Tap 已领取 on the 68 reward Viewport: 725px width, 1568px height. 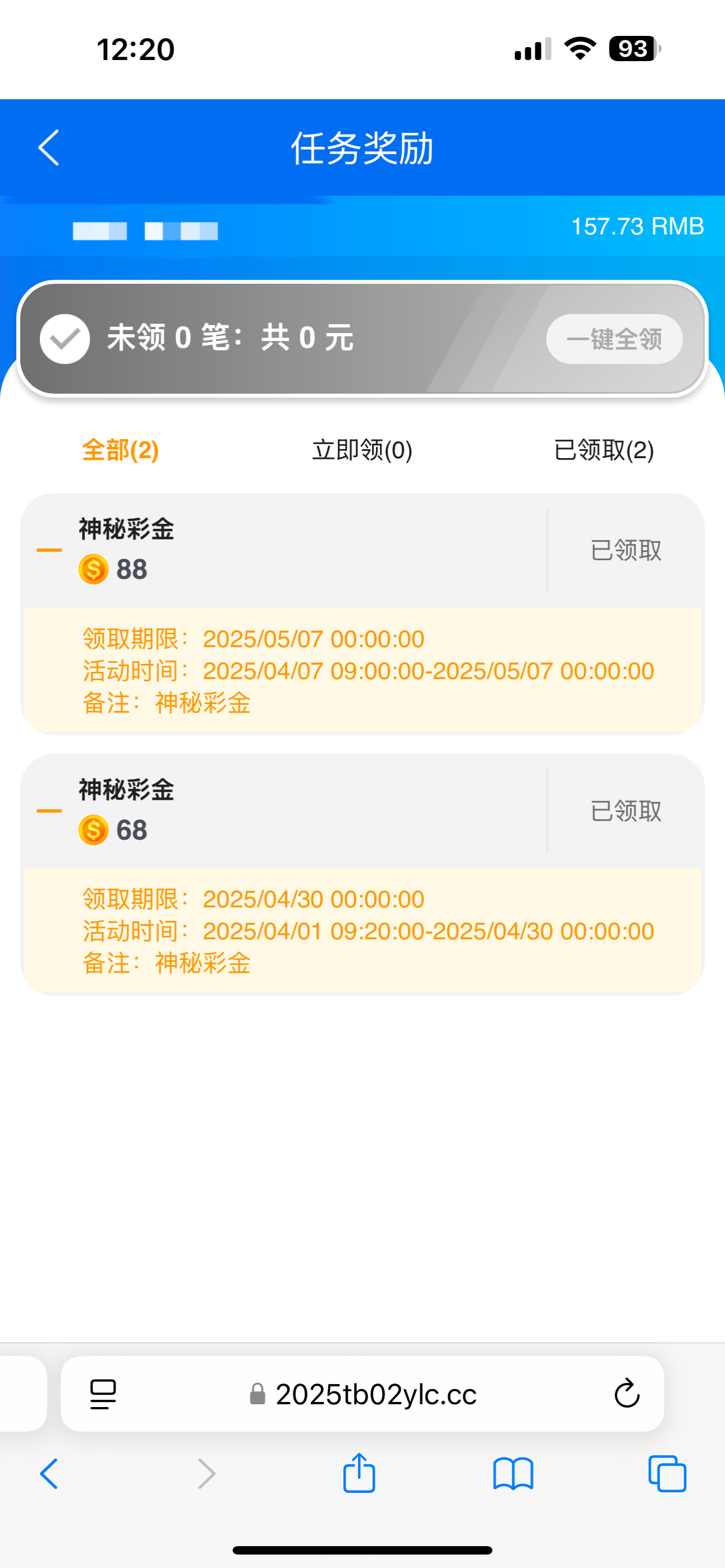[x=626, y=811]
